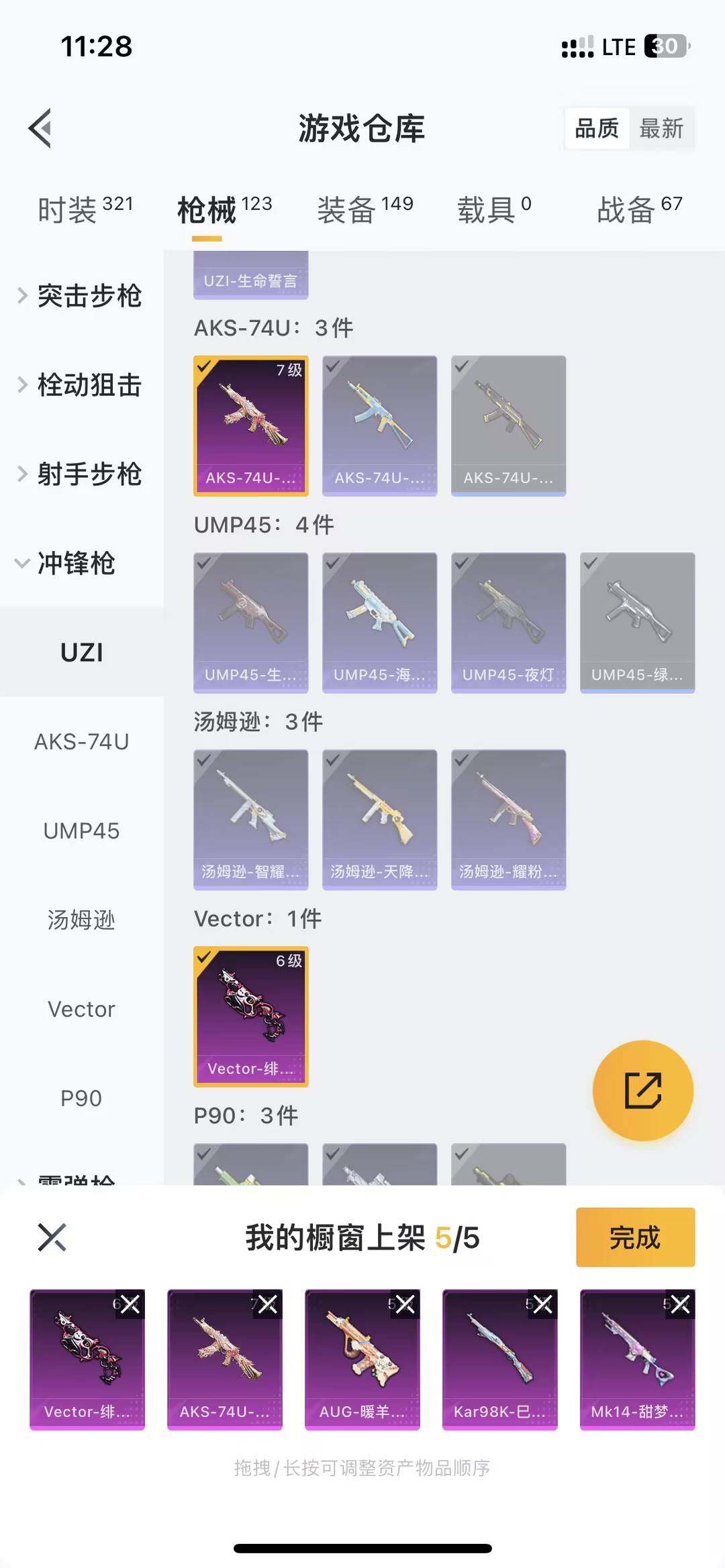Open the Vector-绯 6级 skin thumbnail

point(250,1015)
